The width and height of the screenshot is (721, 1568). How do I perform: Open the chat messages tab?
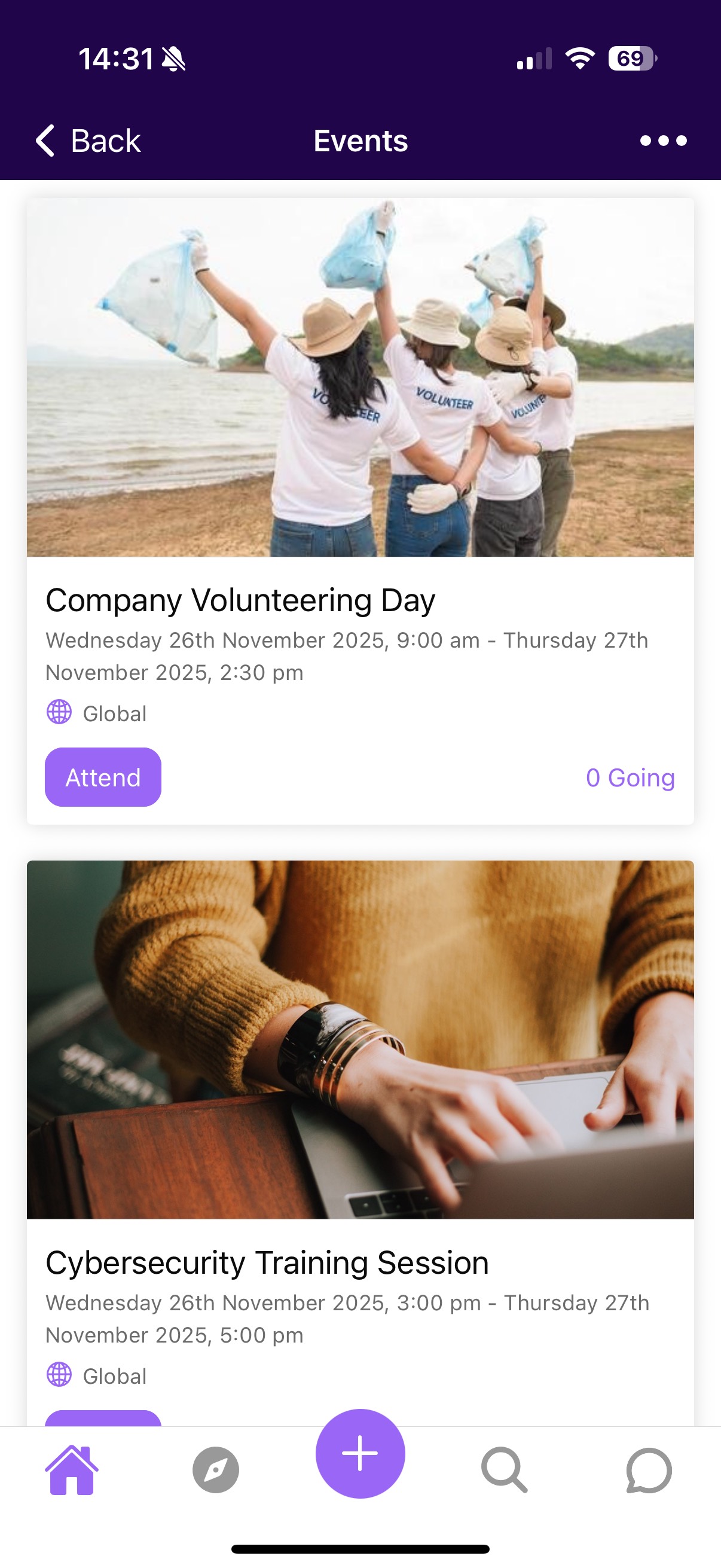click(649, 1470)
